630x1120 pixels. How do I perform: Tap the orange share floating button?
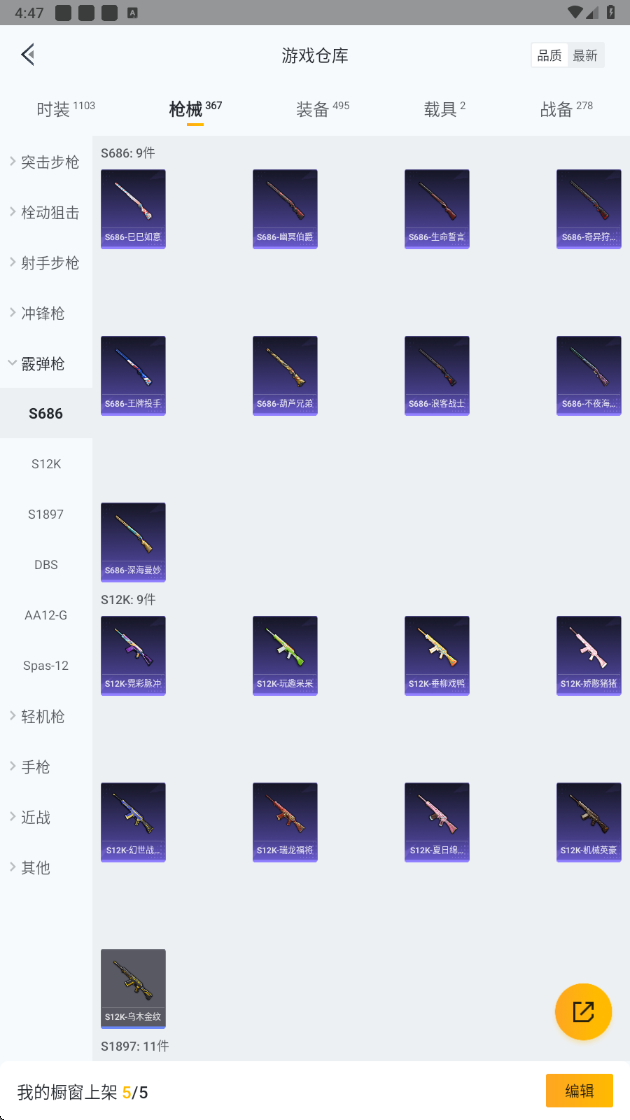point(584,1011)
